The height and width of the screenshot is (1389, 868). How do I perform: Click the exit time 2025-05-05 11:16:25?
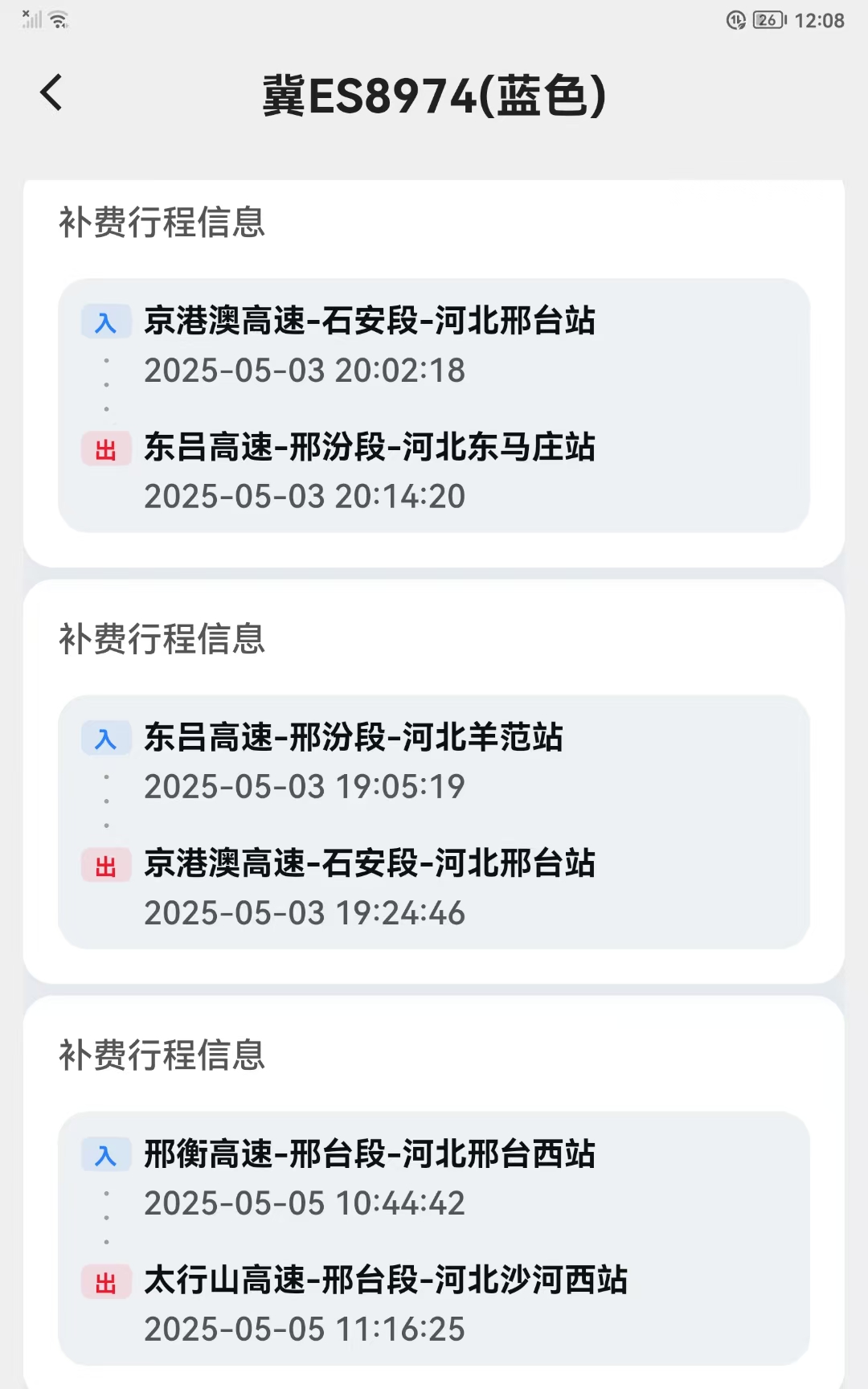pos(303,1330)
